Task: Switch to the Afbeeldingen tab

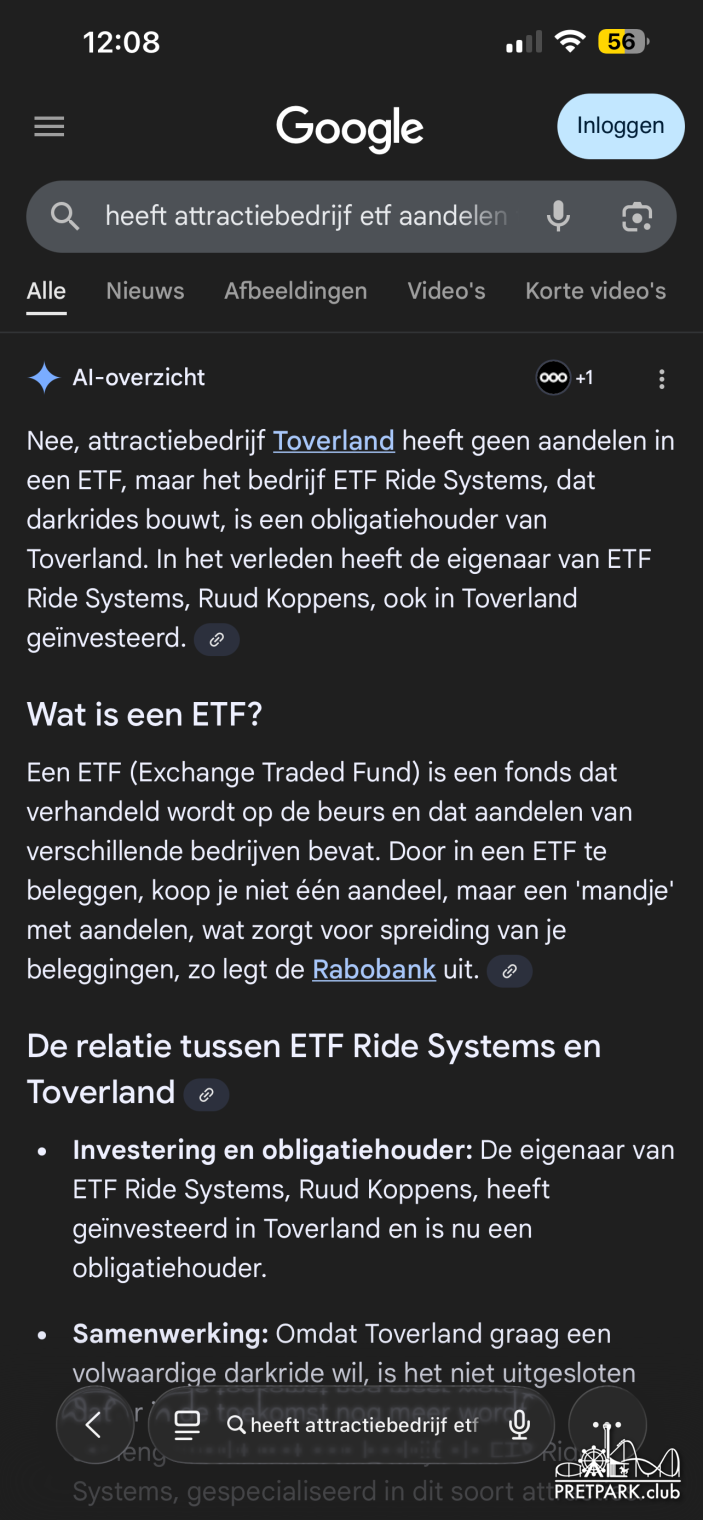Action: [x=295, y=291]
